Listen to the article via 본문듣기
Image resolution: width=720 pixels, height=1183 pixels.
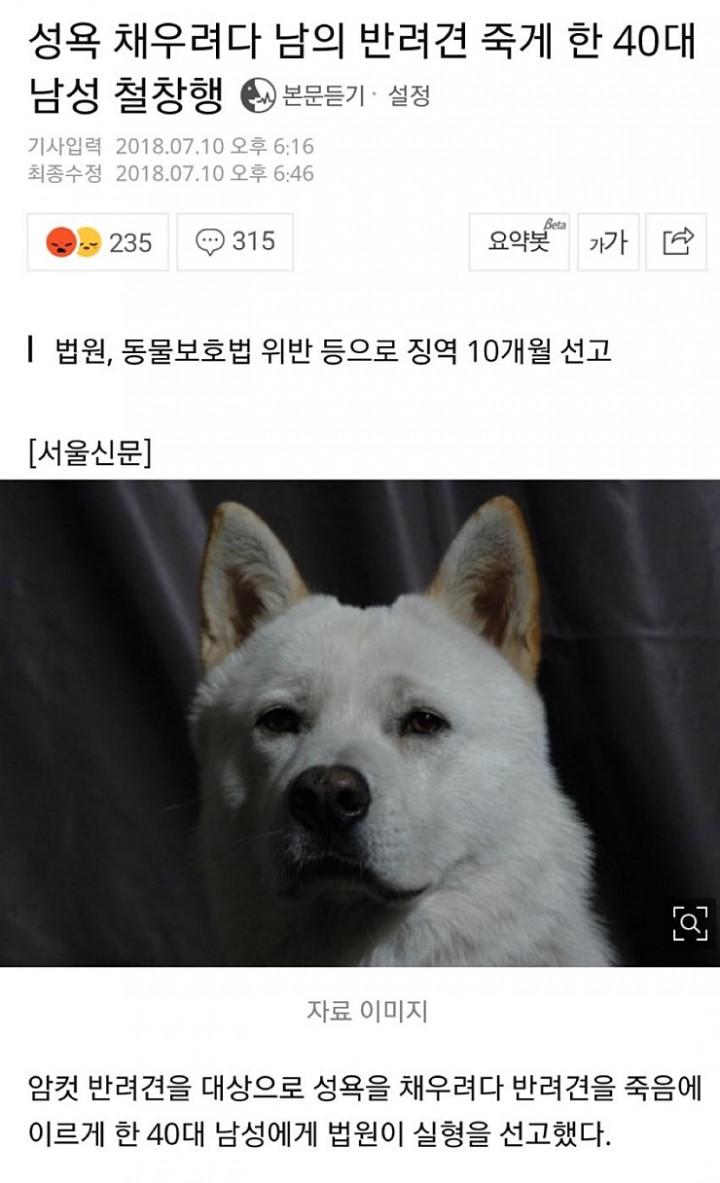(x=303, y=96)
